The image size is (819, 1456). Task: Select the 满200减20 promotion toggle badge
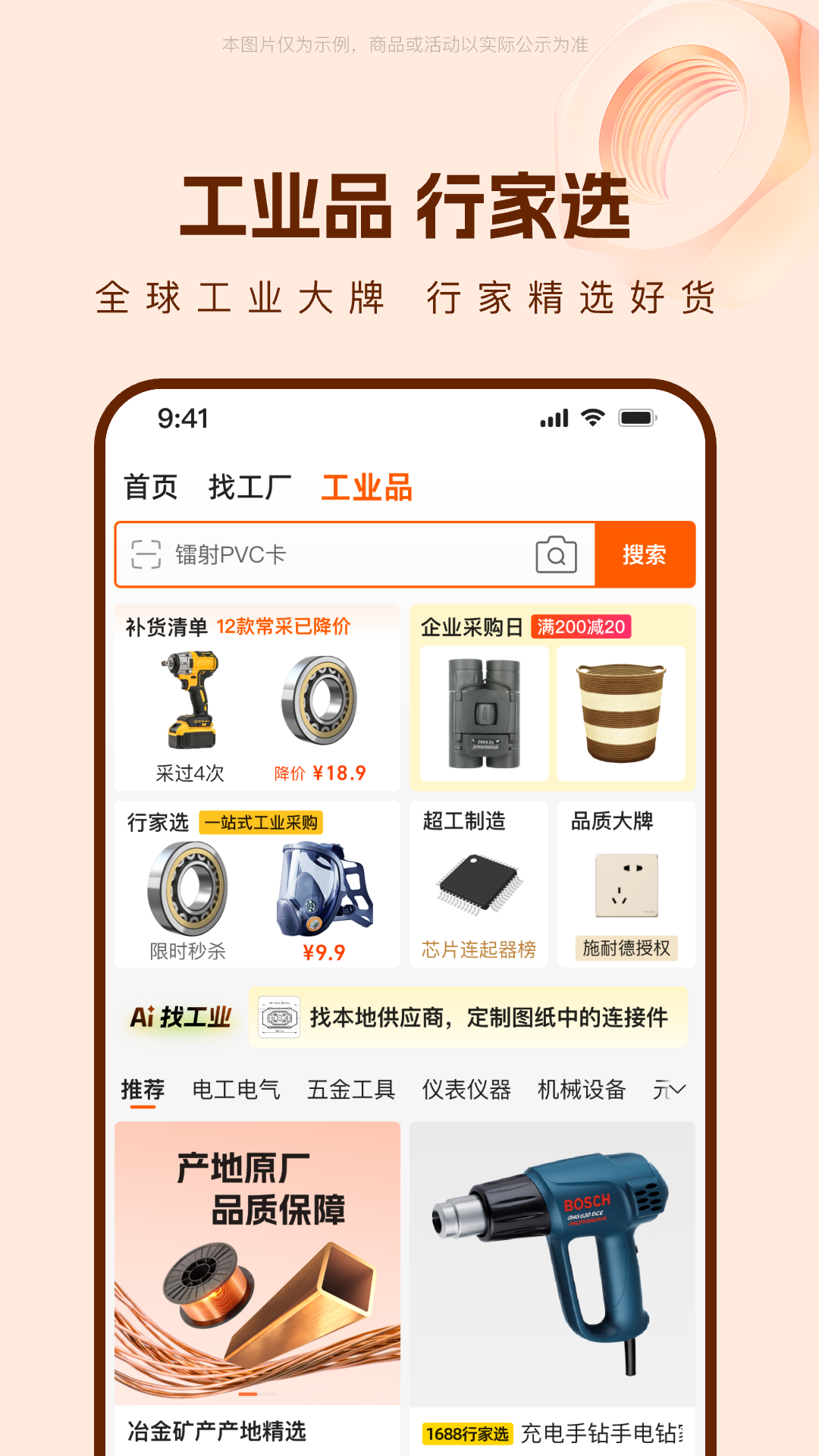pos(580,628)
